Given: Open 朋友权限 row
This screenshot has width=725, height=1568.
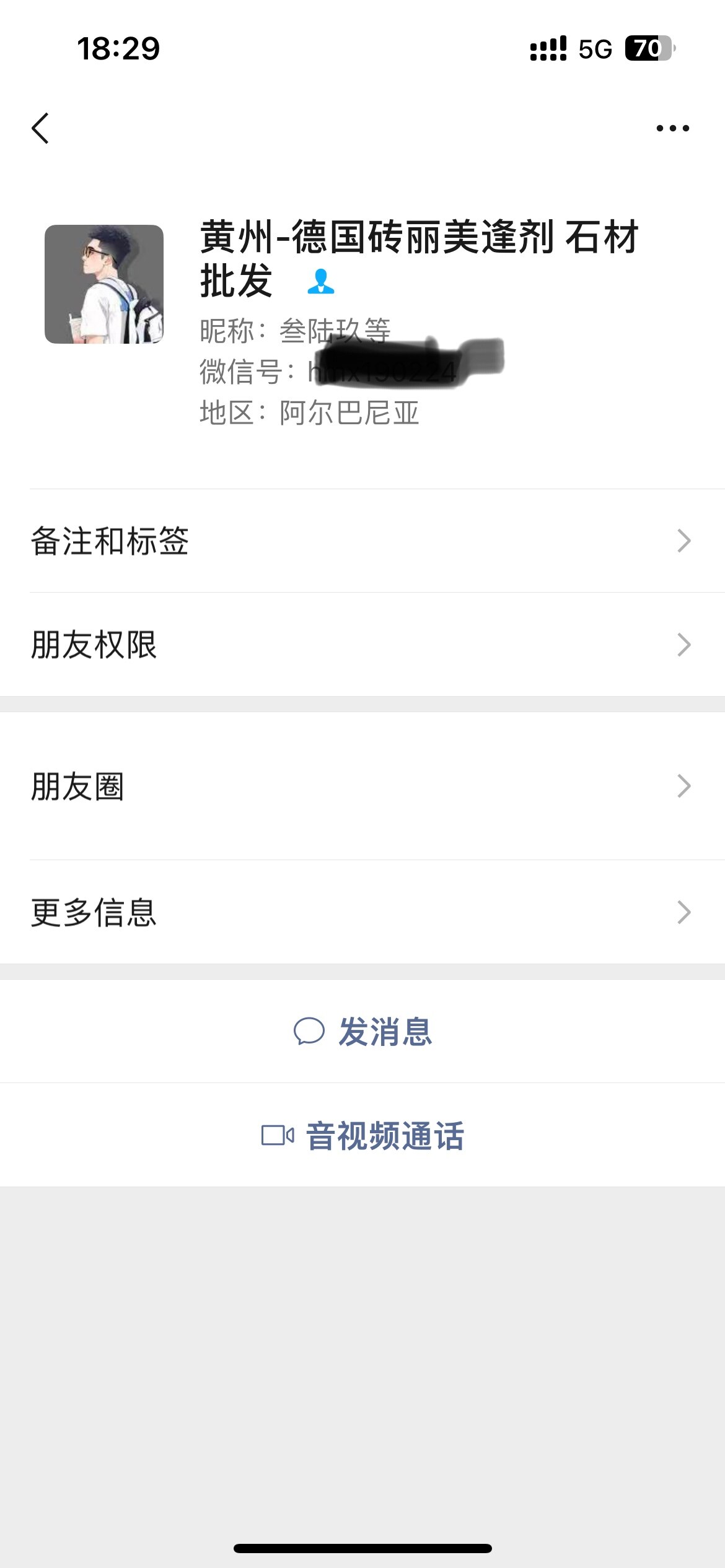Looking at the screenshot, I should coord(362,645).
